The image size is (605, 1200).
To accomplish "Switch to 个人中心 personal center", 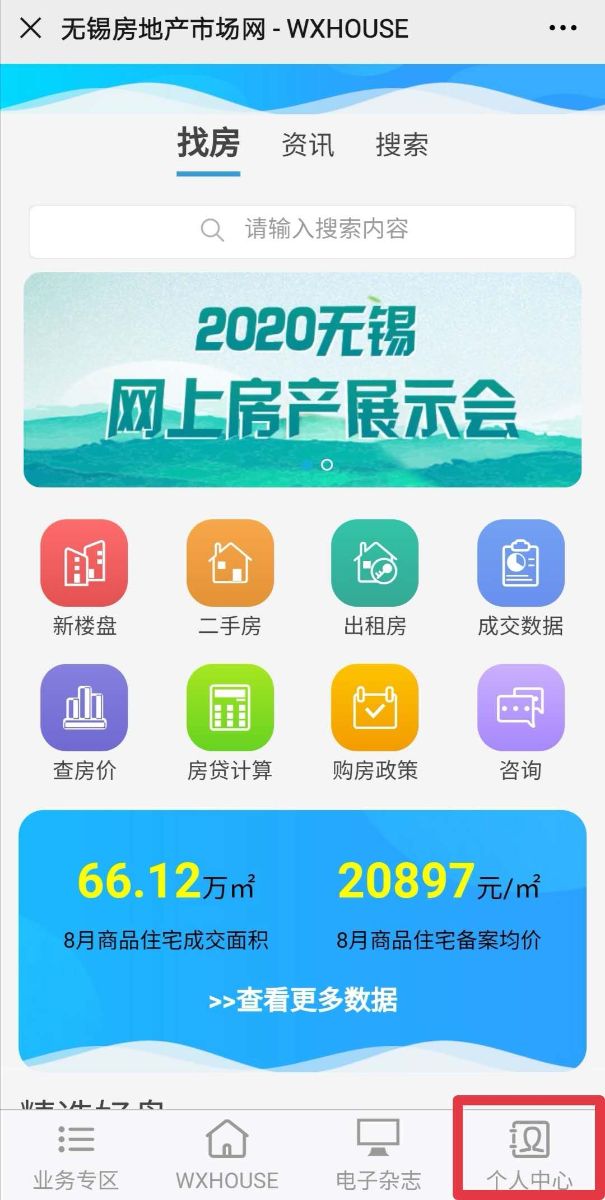I will pyautogui.click(x=529, y=1157).
